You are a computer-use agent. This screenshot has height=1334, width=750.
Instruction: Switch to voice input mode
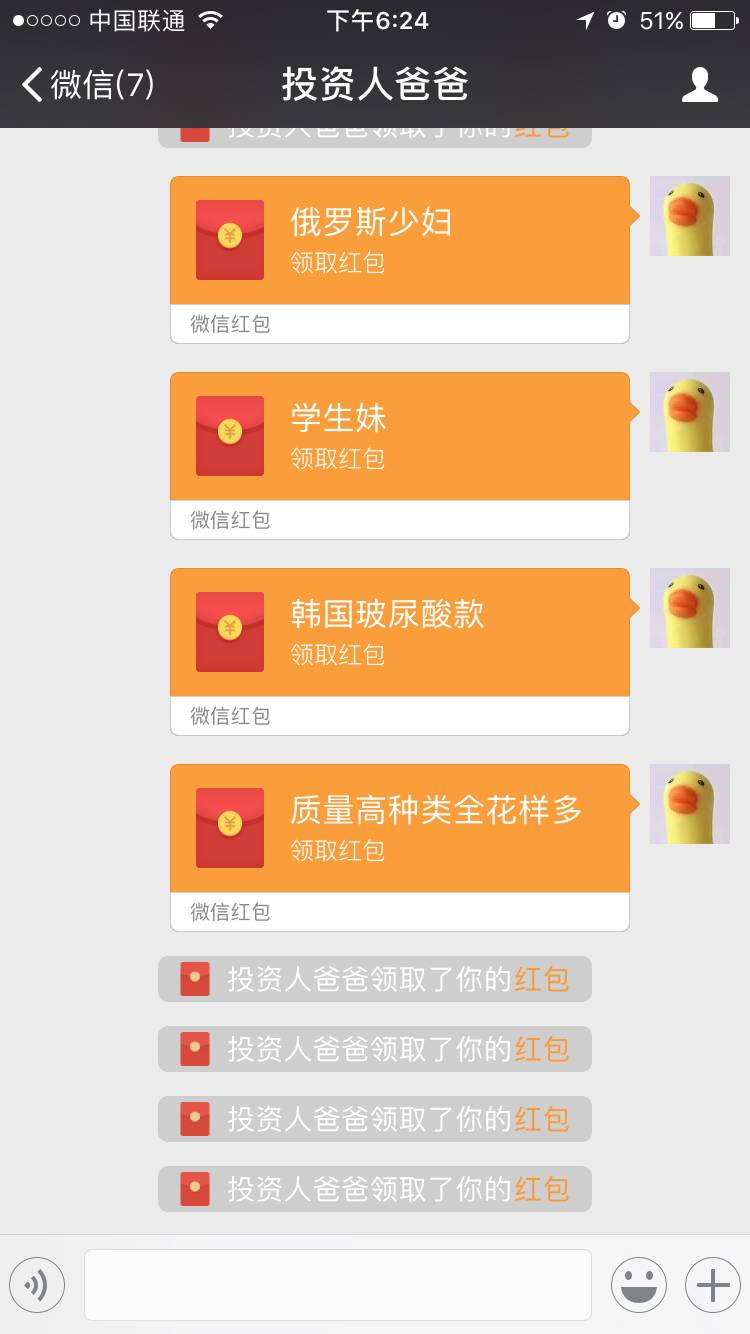click(x=37, y=1285)
